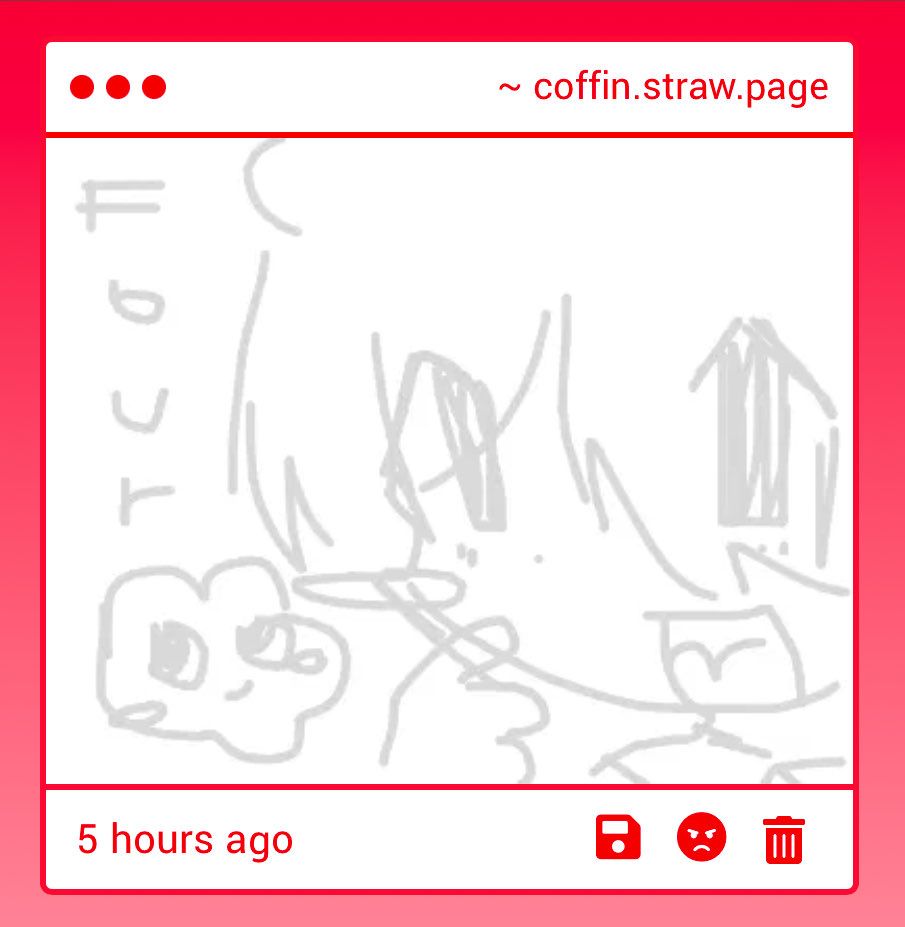Delete this drawing with the trash icon
Screen dimensions: 905x927
783,839
